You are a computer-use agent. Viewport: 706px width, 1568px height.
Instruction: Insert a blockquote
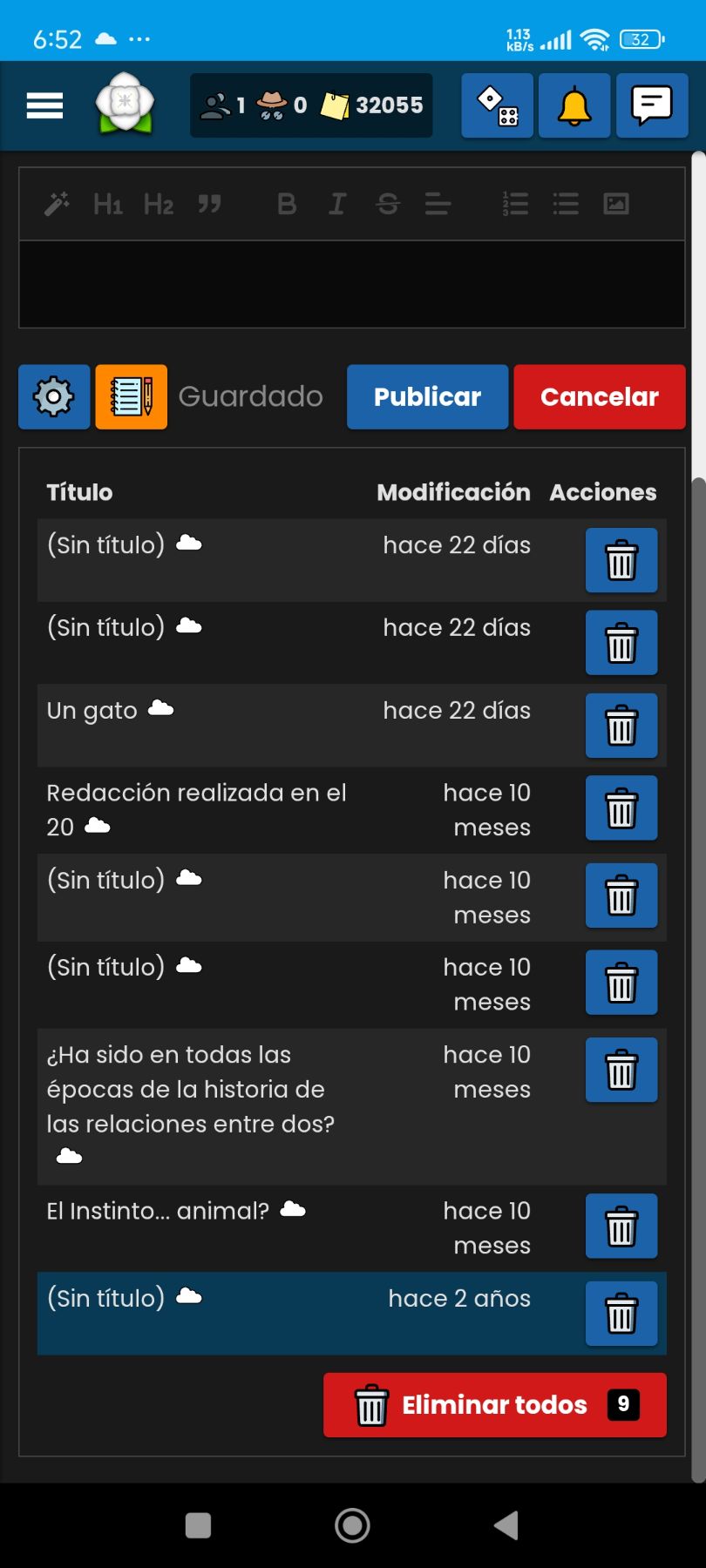coord(209,204)
